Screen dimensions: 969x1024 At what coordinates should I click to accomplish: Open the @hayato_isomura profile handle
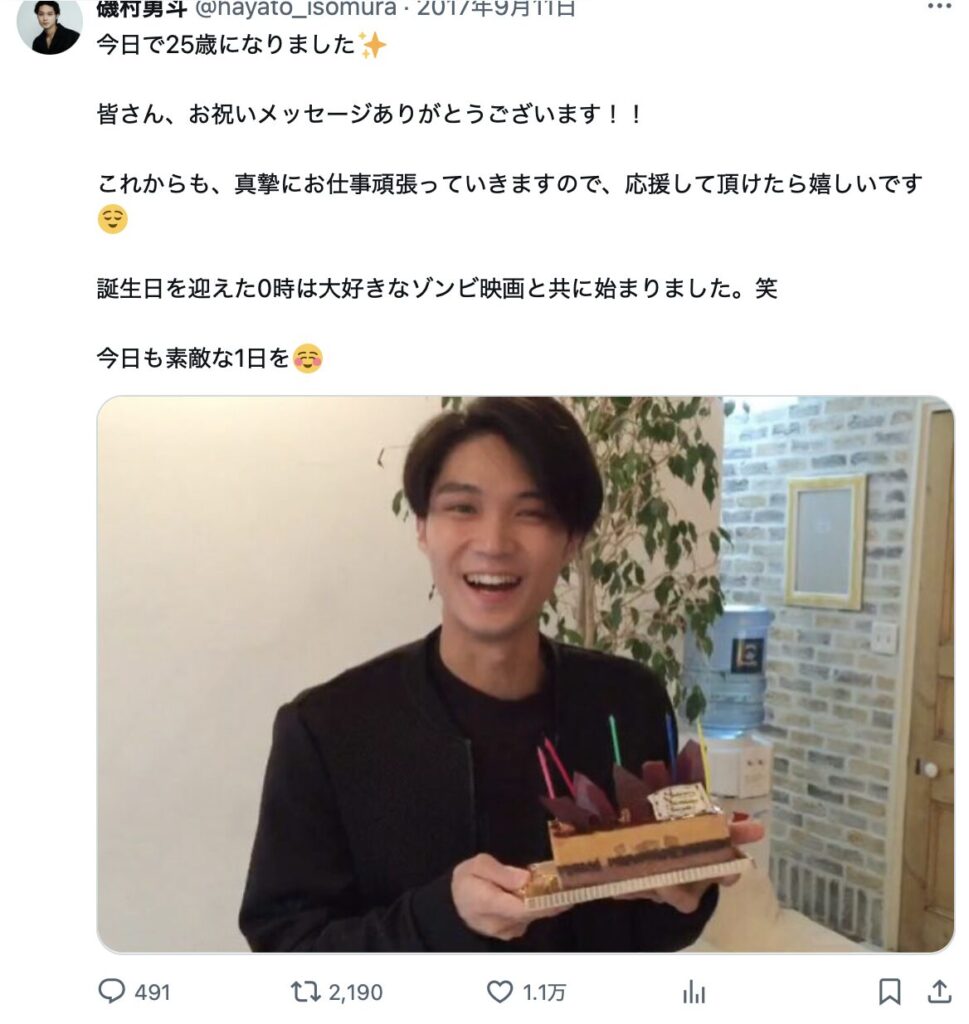pyautogui.click(x=296, y=8)
